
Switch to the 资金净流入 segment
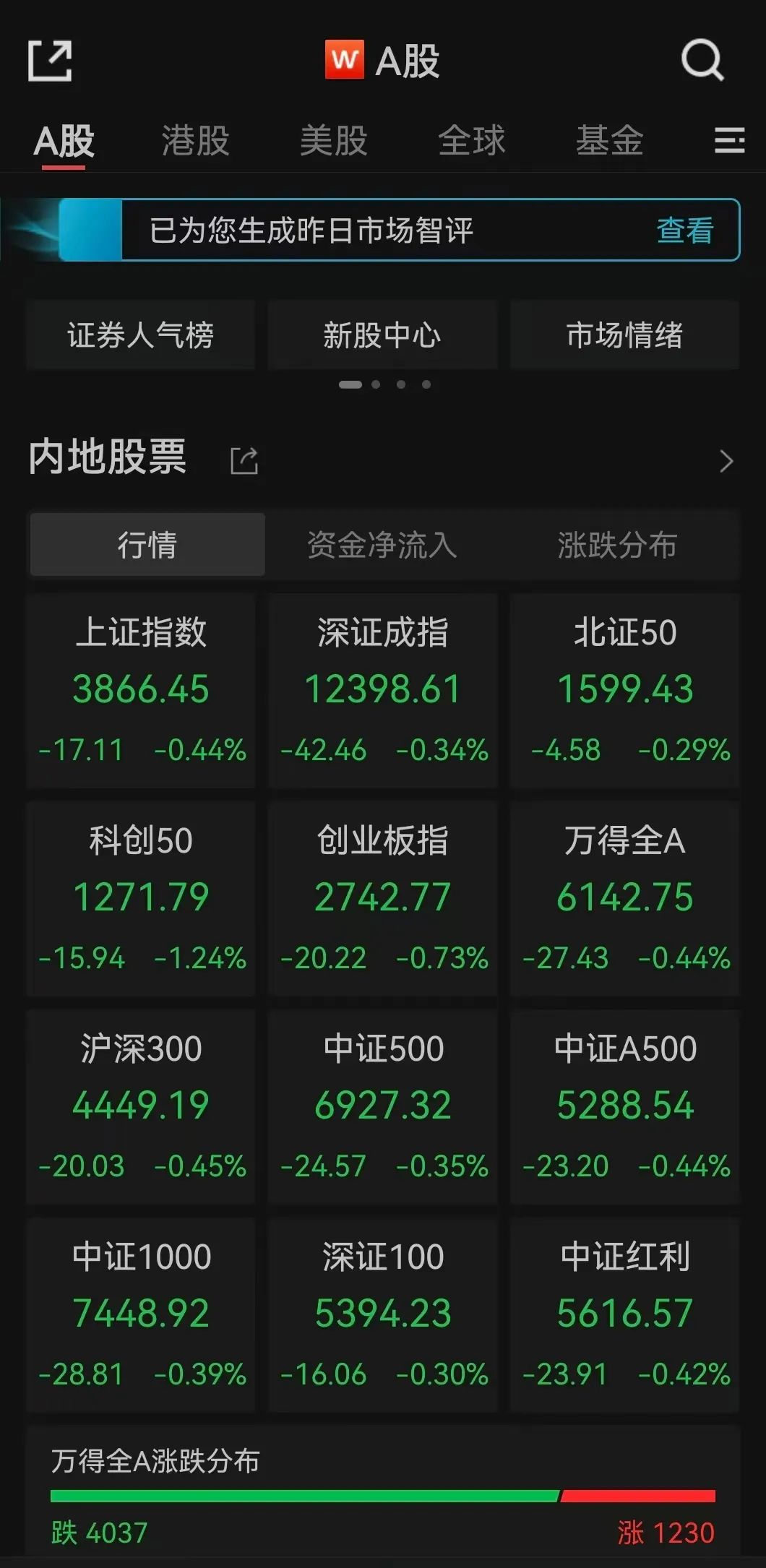click(x=382, y=545)
